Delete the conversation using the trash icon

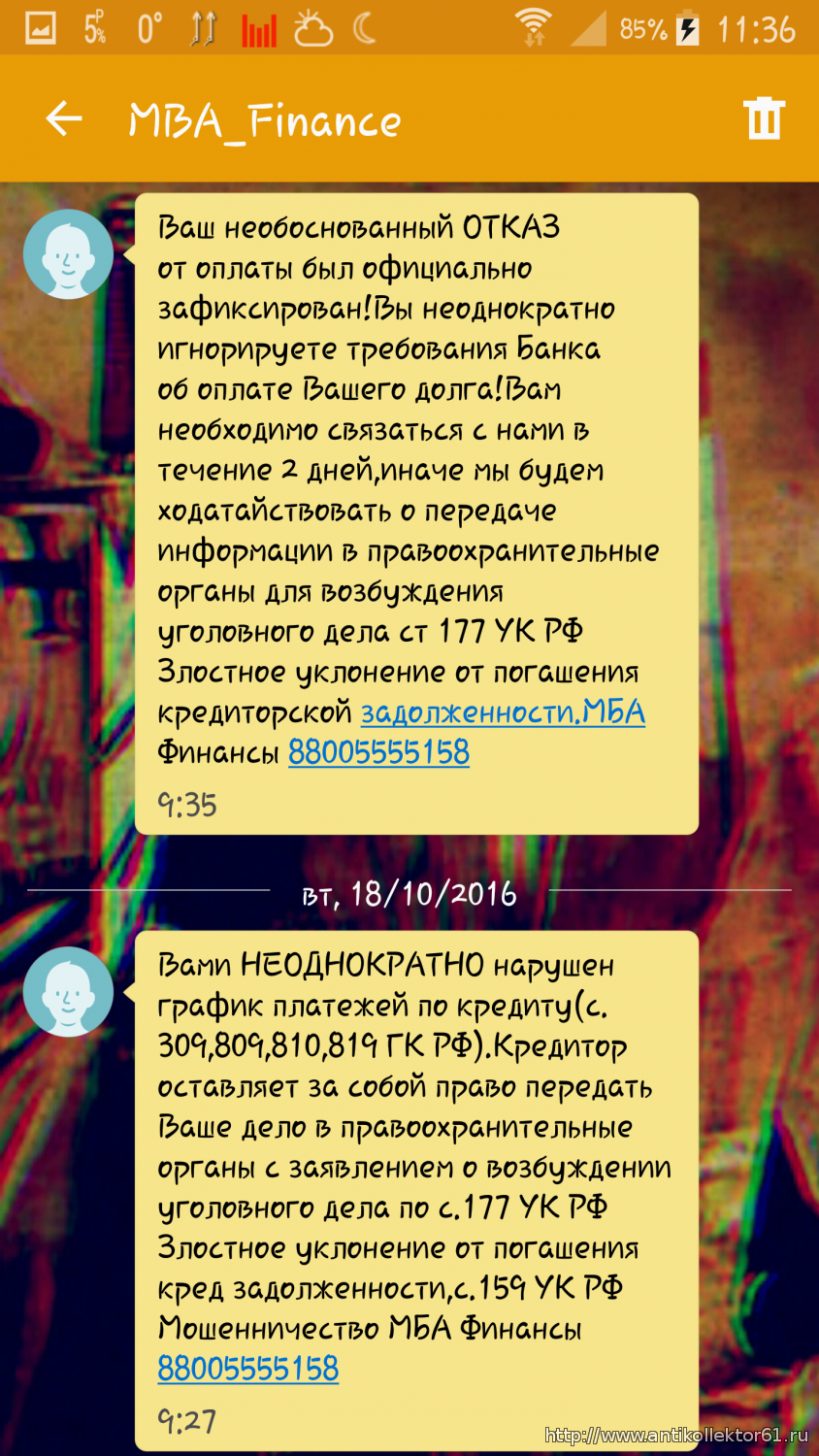click(x=764, y=118)
